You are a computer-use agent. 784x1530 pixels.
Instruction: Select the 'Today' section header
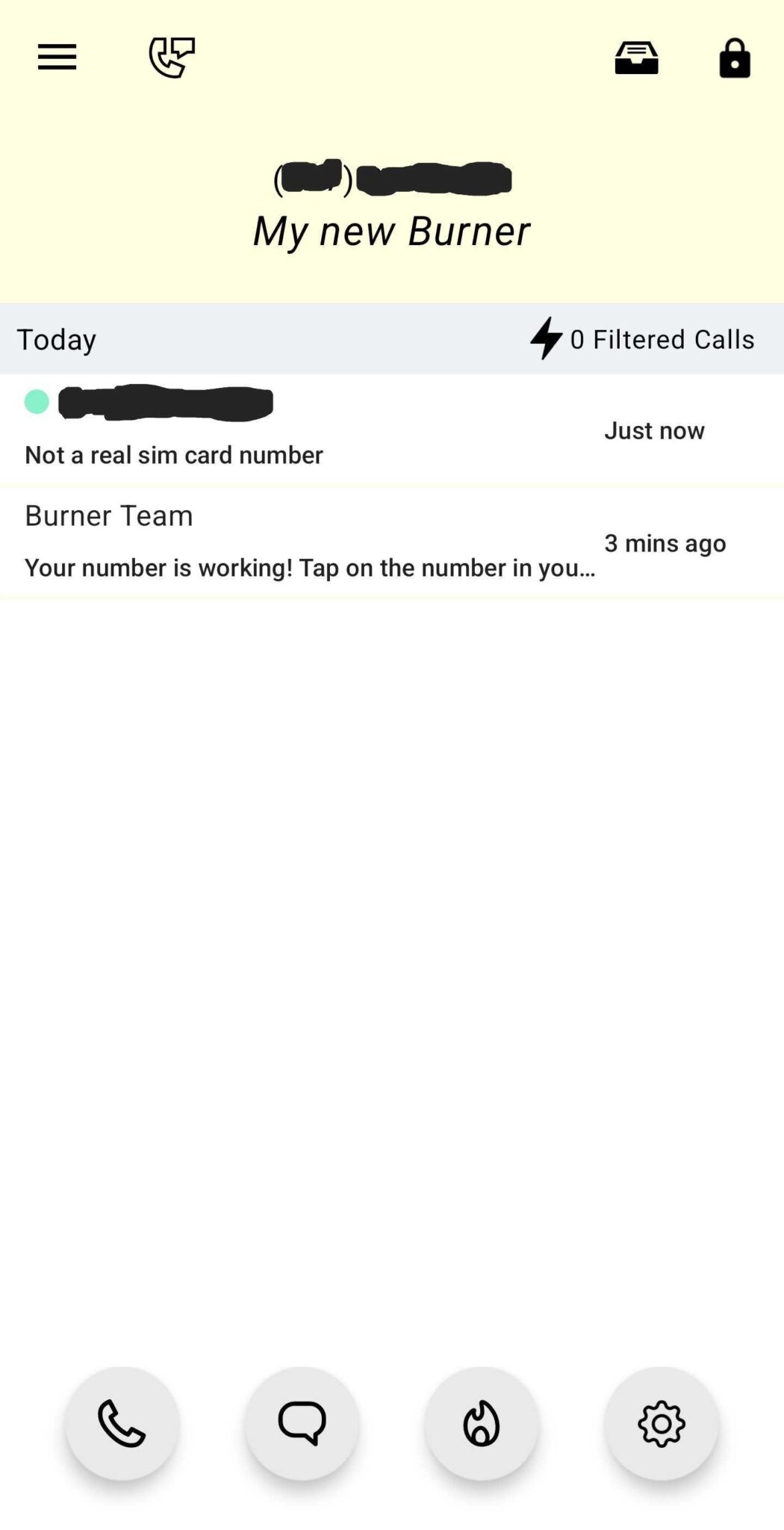[55, 338]
